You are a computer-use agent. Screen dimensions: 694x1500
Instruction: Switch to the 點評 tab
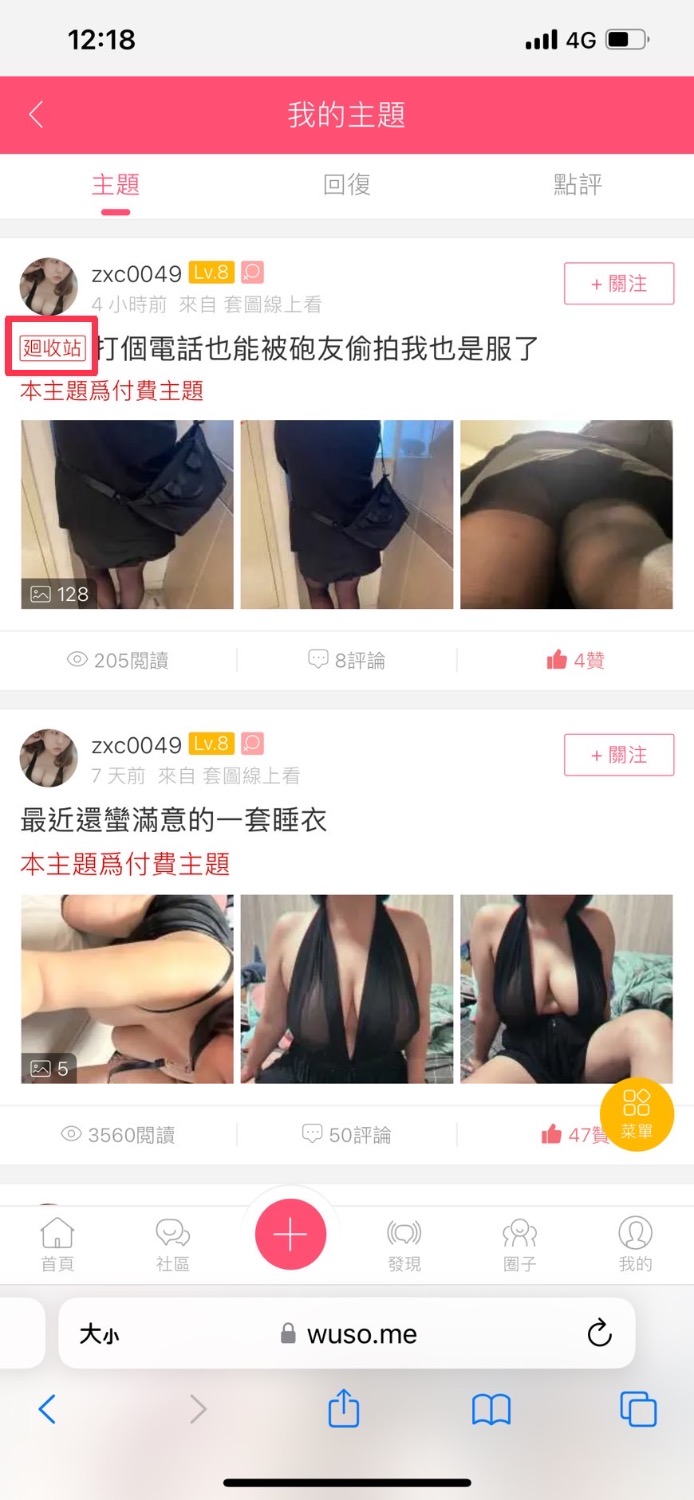pos(578,185)
